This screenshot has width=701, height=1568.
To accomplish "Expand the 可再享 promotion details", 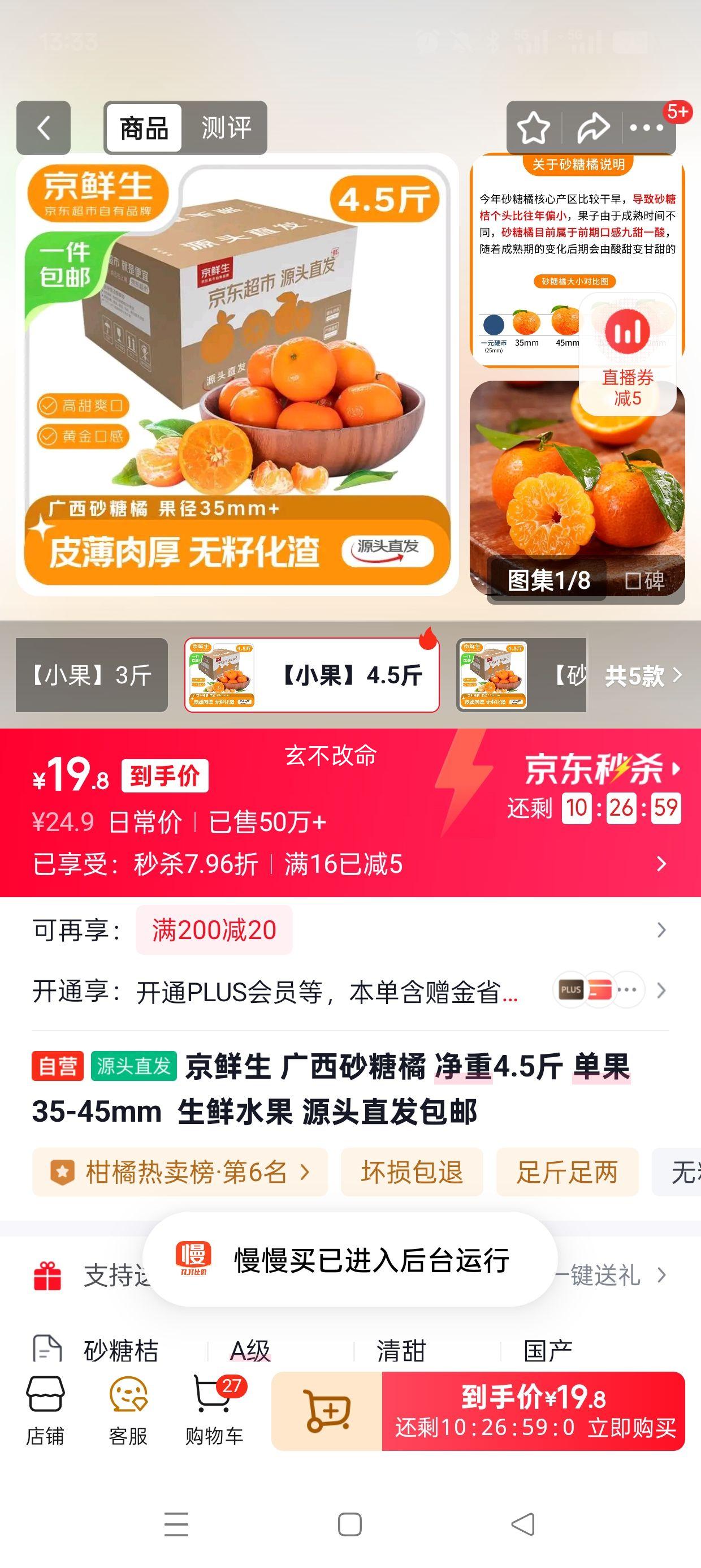I will 662,929.
